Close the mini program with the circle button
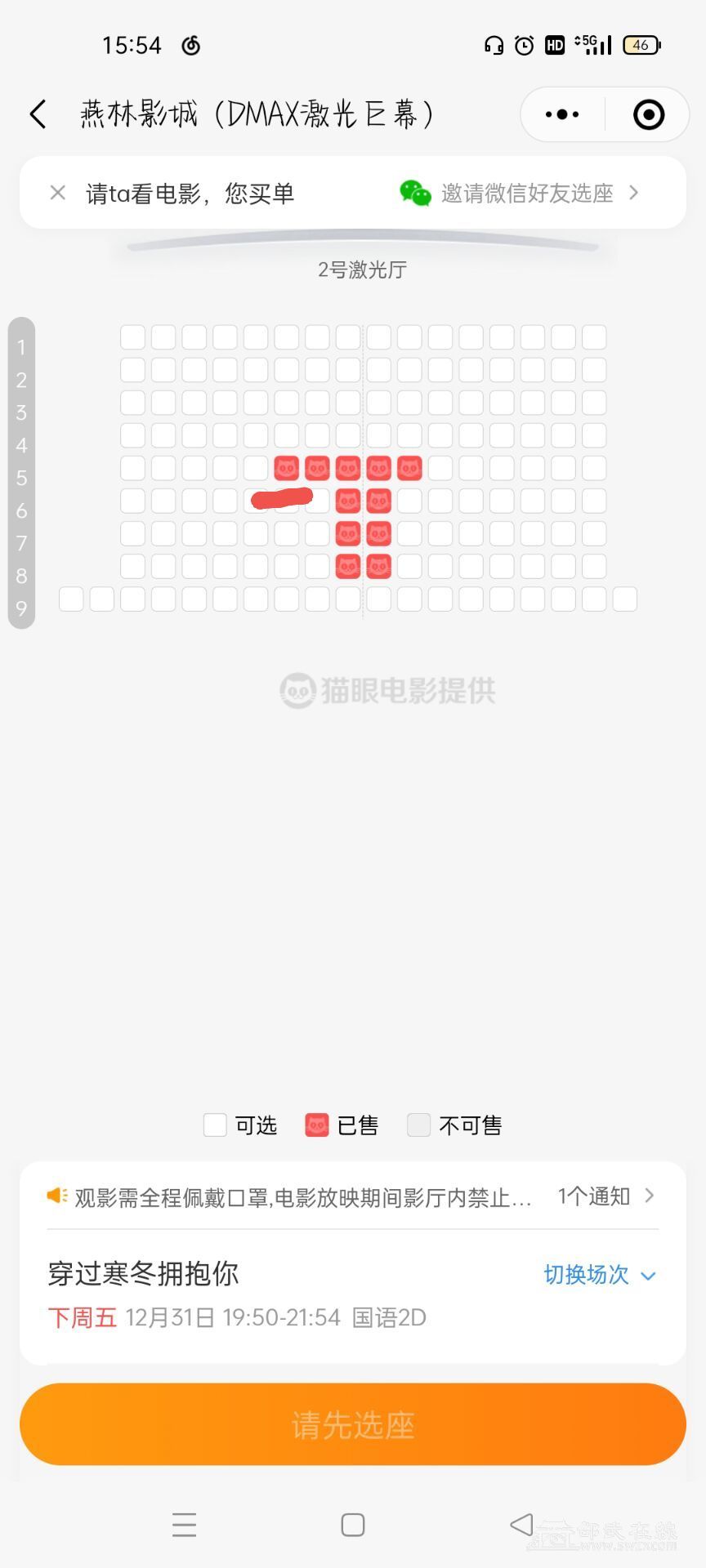Viewport: 706px width, 1568px height. 649,114
